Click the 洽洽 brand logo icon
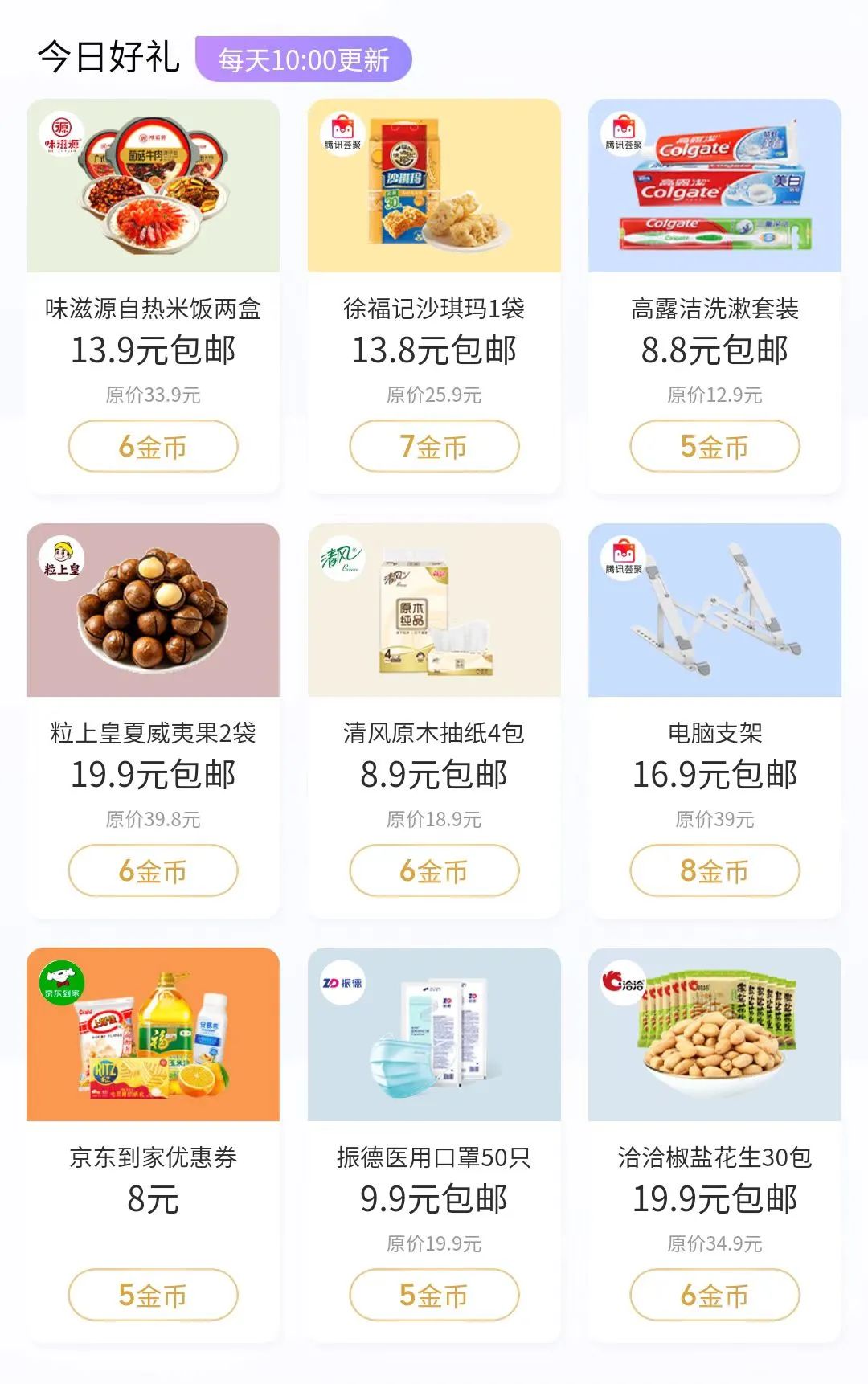The height and width of the screenshot is (1384, 868). coord(623,984)
